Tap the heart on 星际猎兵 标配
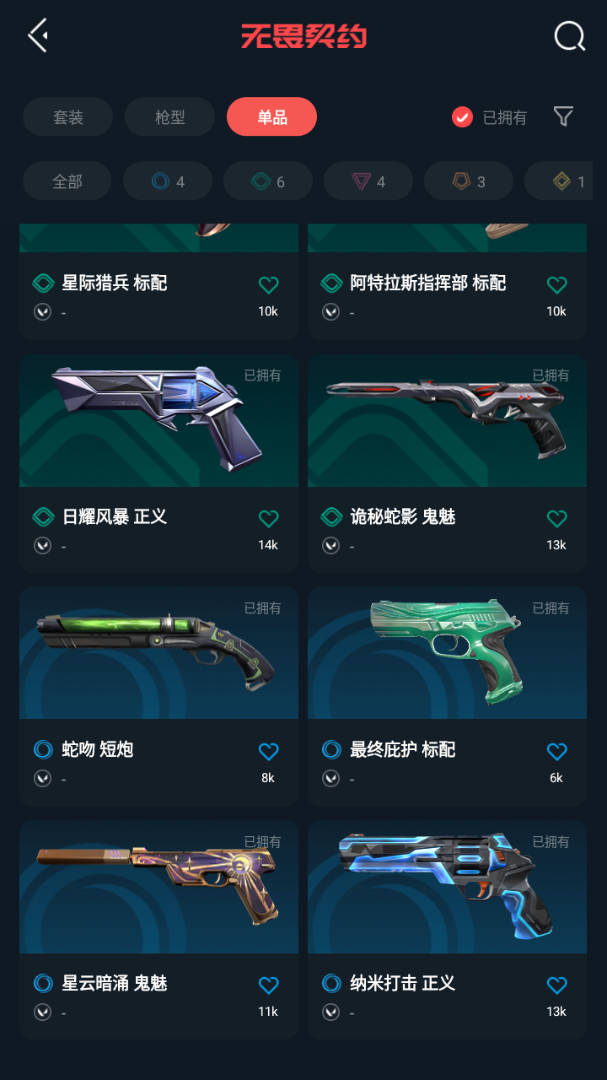Screen dimensions: 607x1080 [x=268, y=284]
